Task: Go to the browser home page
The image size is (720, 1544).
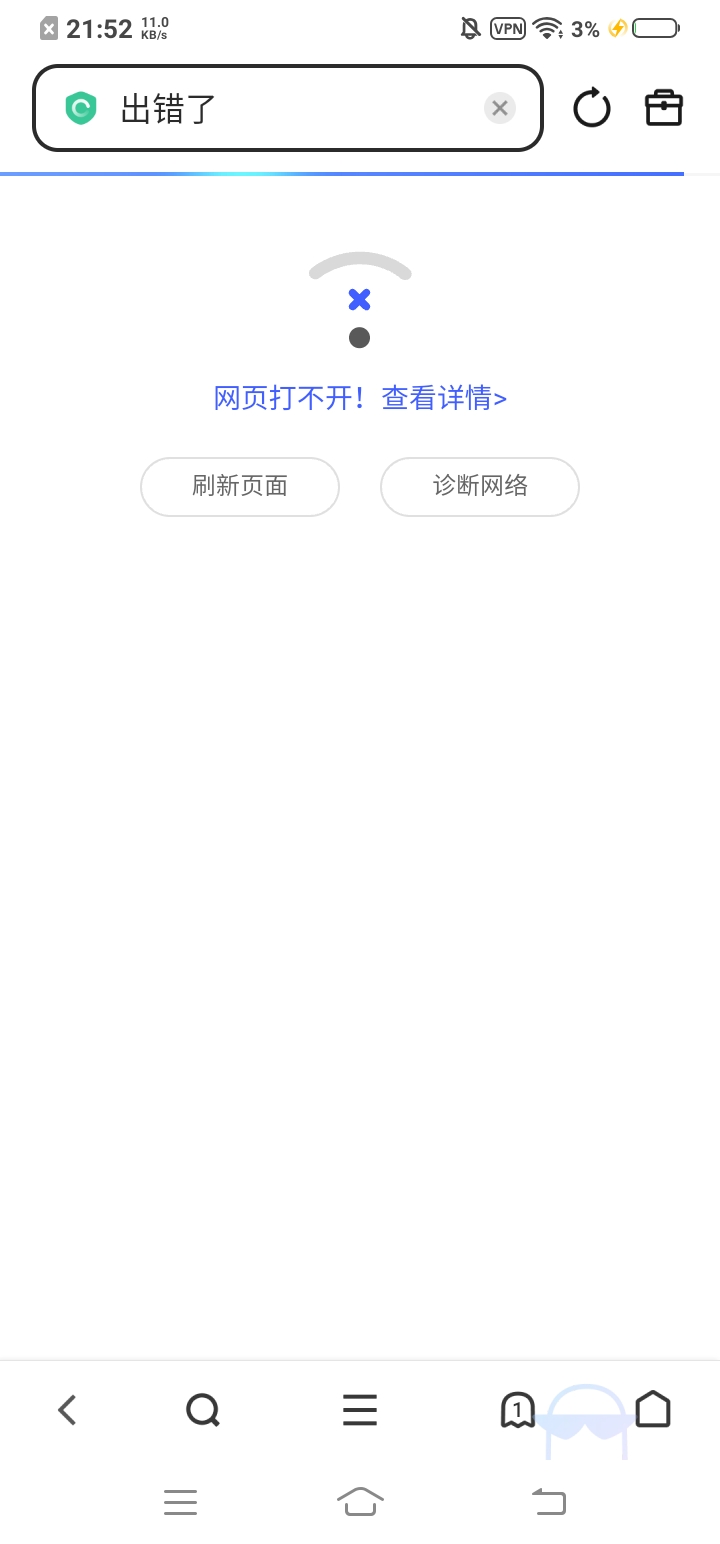Action: 653,1410
